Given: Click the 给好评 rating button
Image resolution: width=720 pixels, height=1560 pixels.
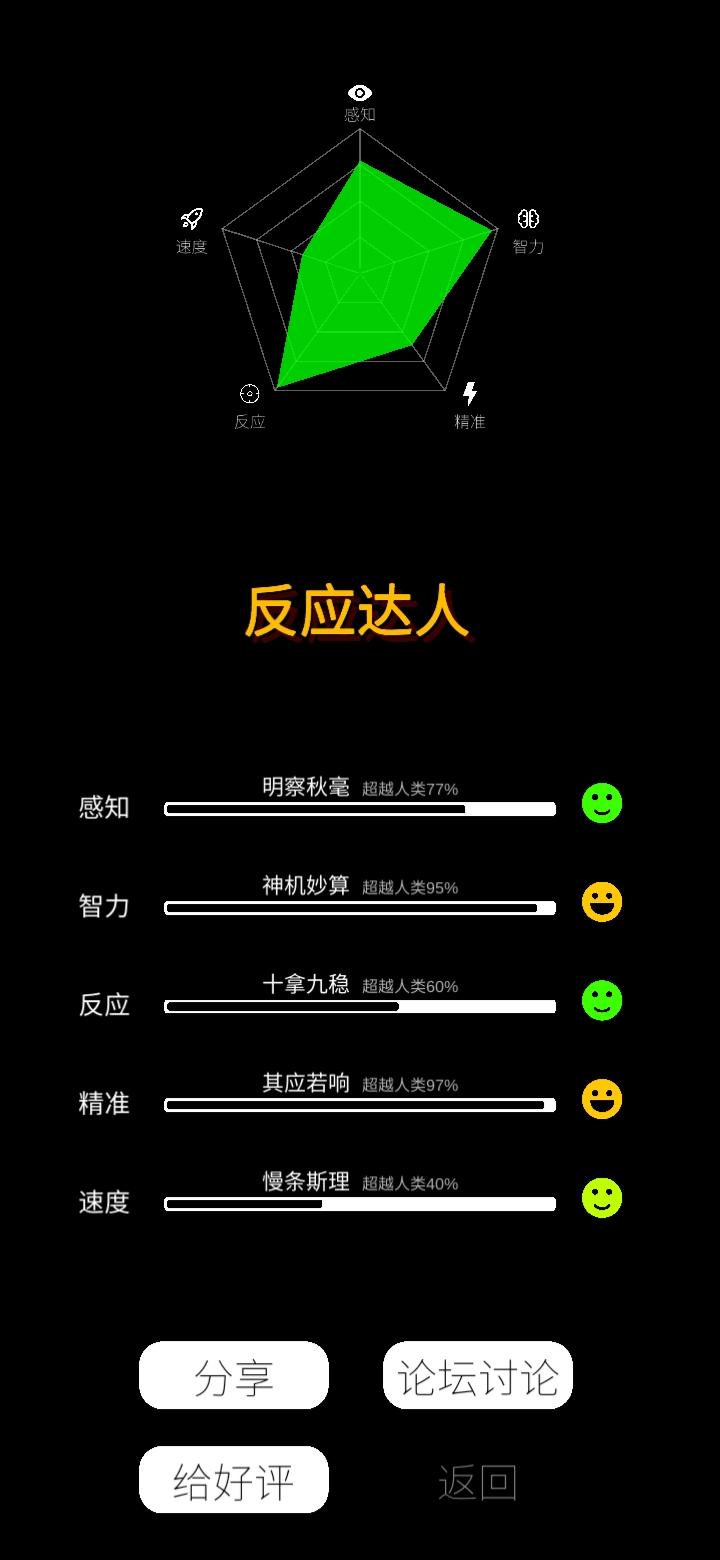Looking at the screenshot, I should click(233, 1480).
